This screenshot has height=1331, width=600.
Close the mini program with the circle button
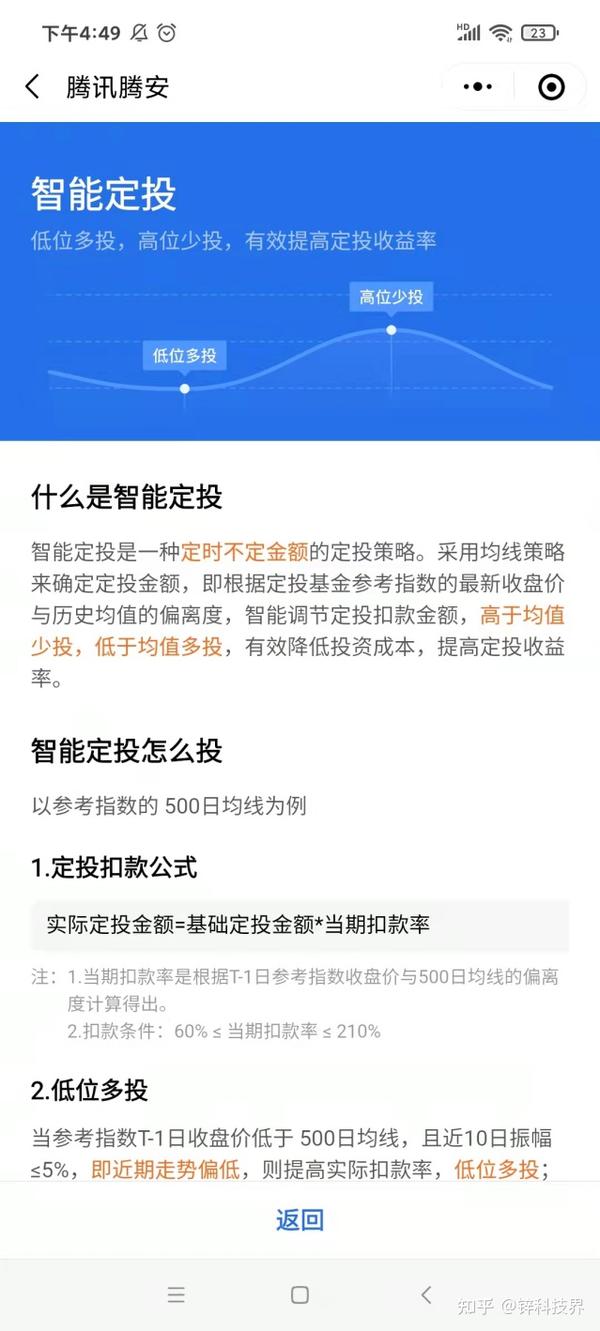[551, 87]
